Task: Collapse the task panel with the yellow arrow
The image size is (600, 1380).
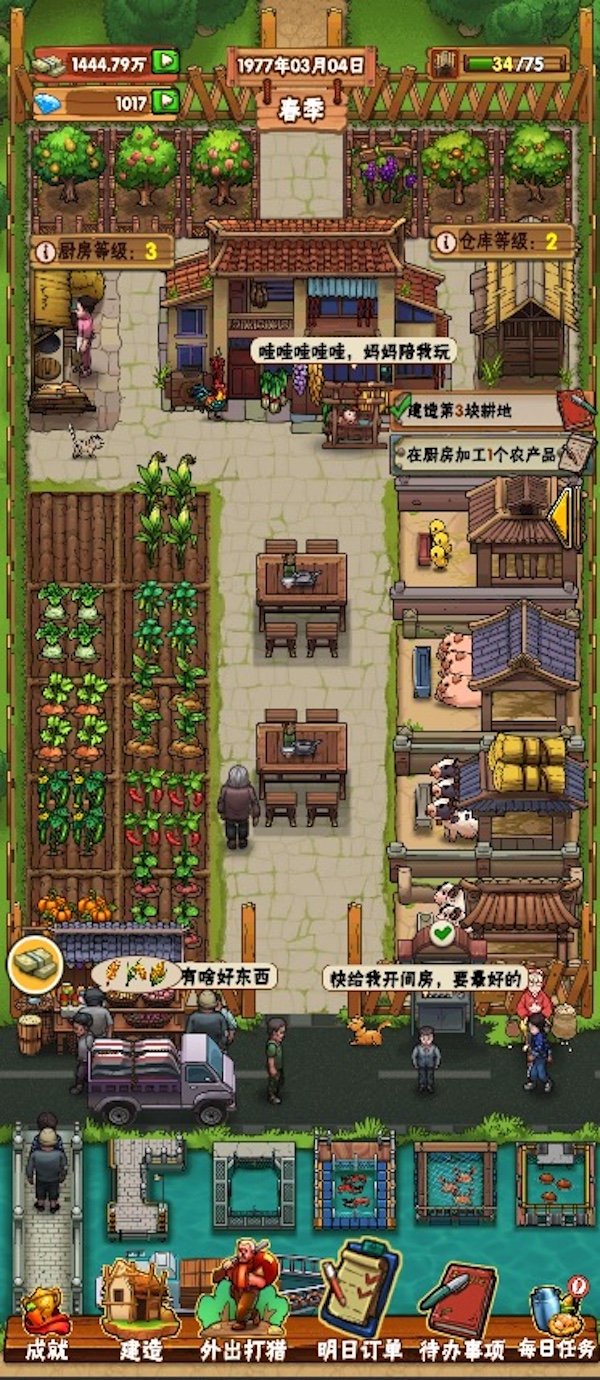Action: point(562,516)
